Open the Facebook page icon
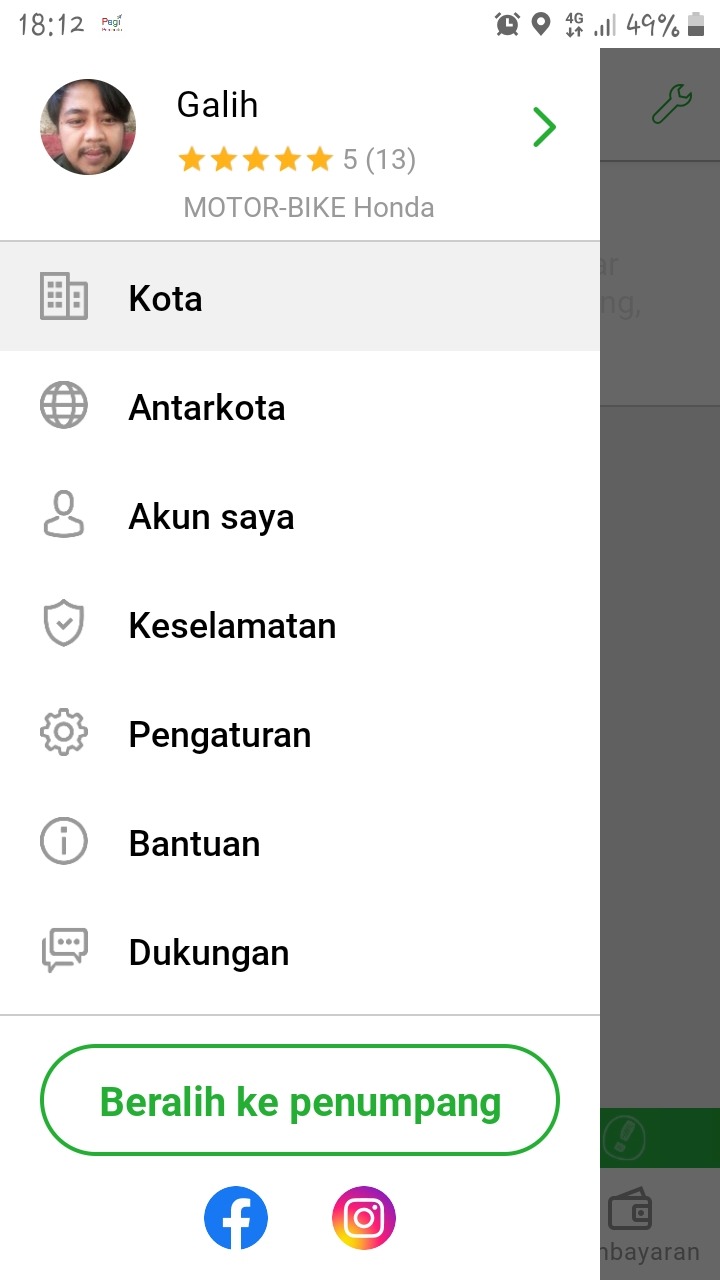720x1280 pixels. pos(236,1218)
